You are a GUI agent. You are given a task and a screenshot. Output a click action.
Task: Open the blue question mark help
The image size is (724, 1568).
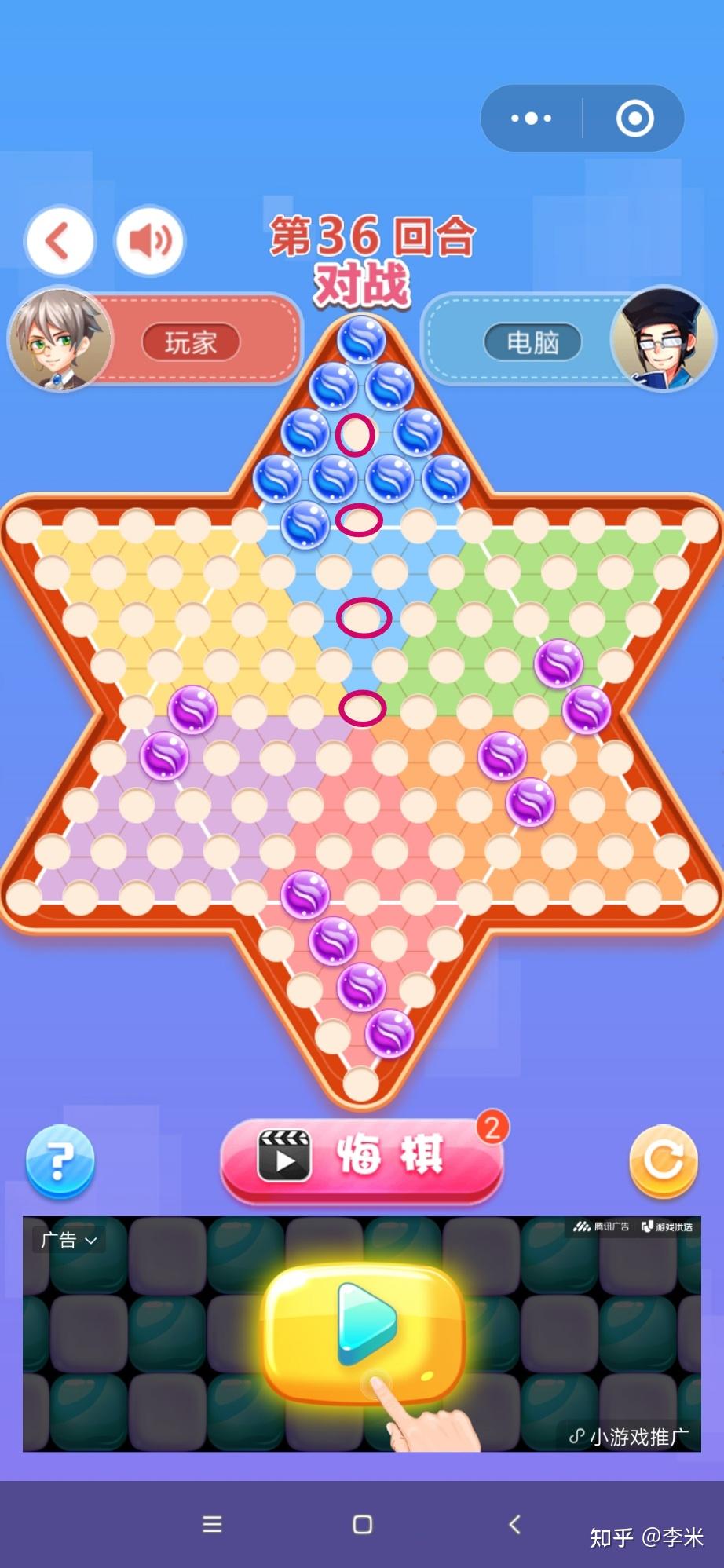[60, 1160]
